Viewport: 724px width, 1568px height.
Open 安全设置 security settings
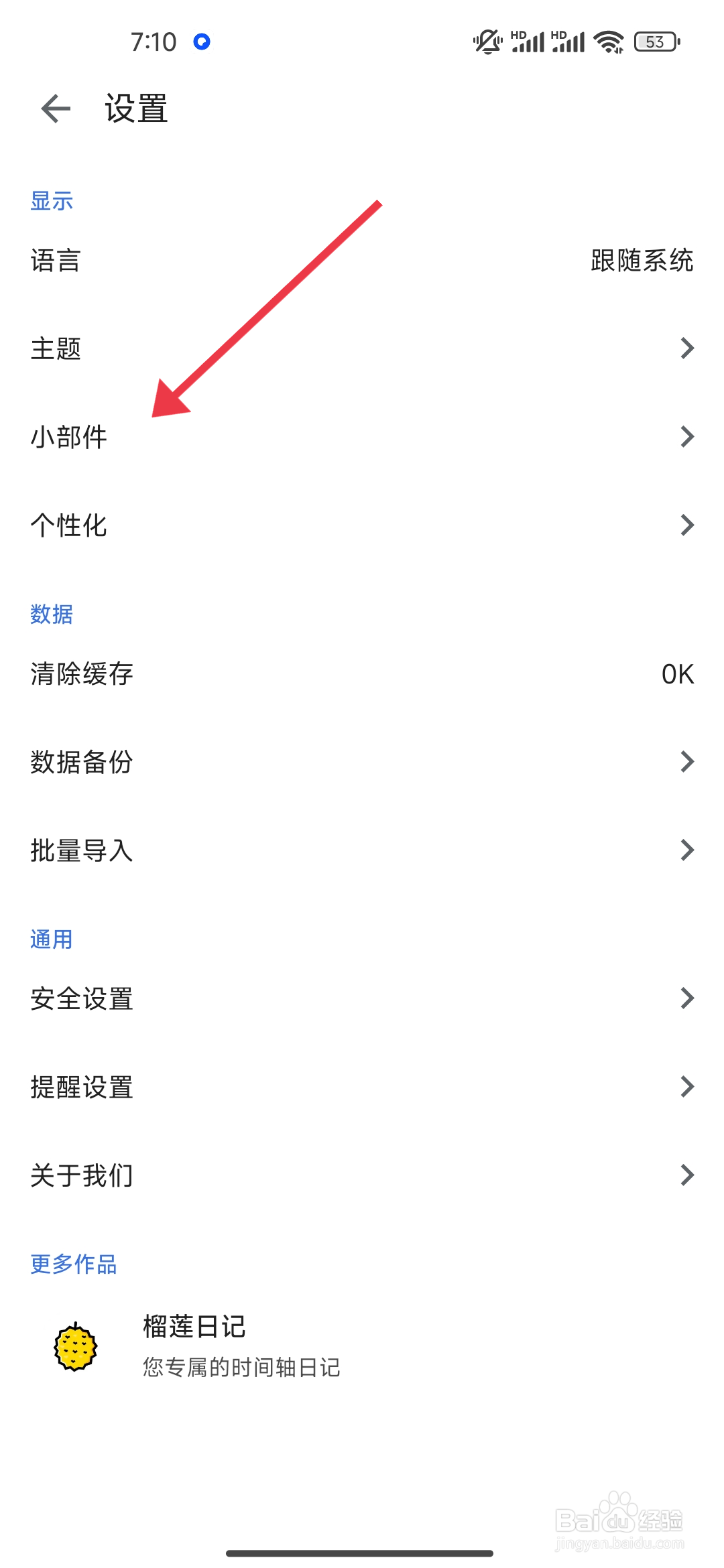click(362, 999)
